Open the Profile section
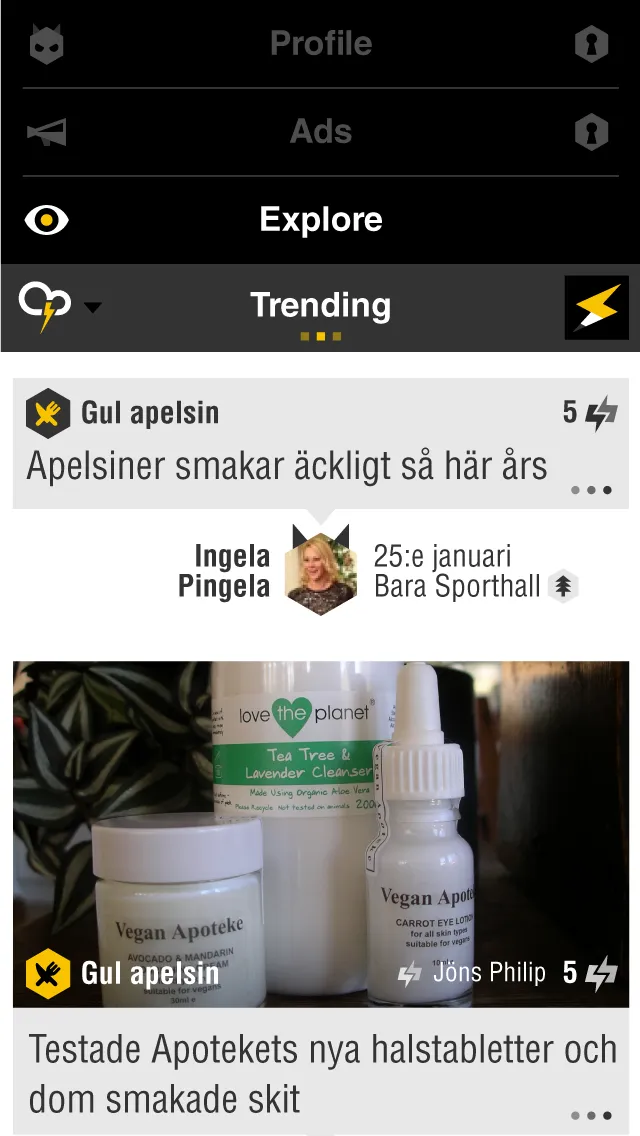 [x=320, y=44]
